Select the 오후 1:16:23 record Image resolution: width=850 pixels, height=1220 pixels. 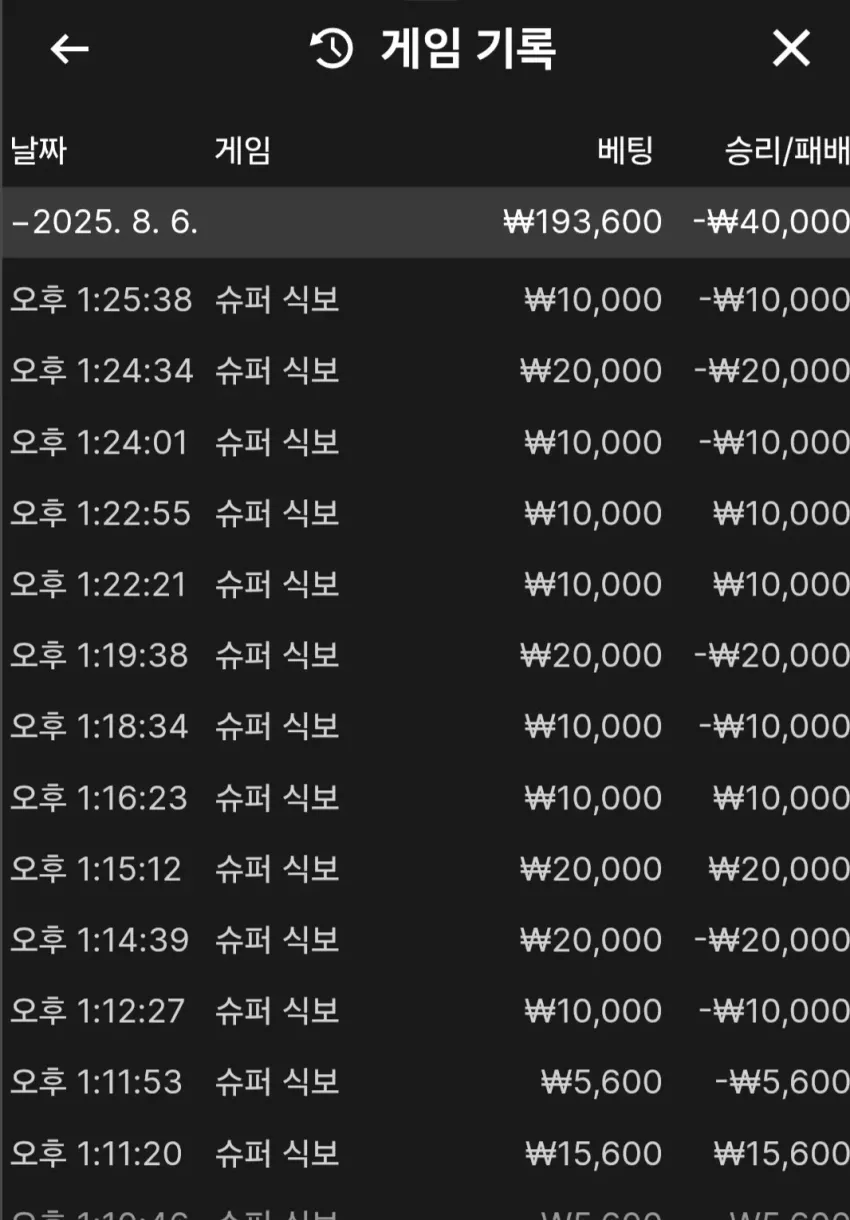click(425, 798)
